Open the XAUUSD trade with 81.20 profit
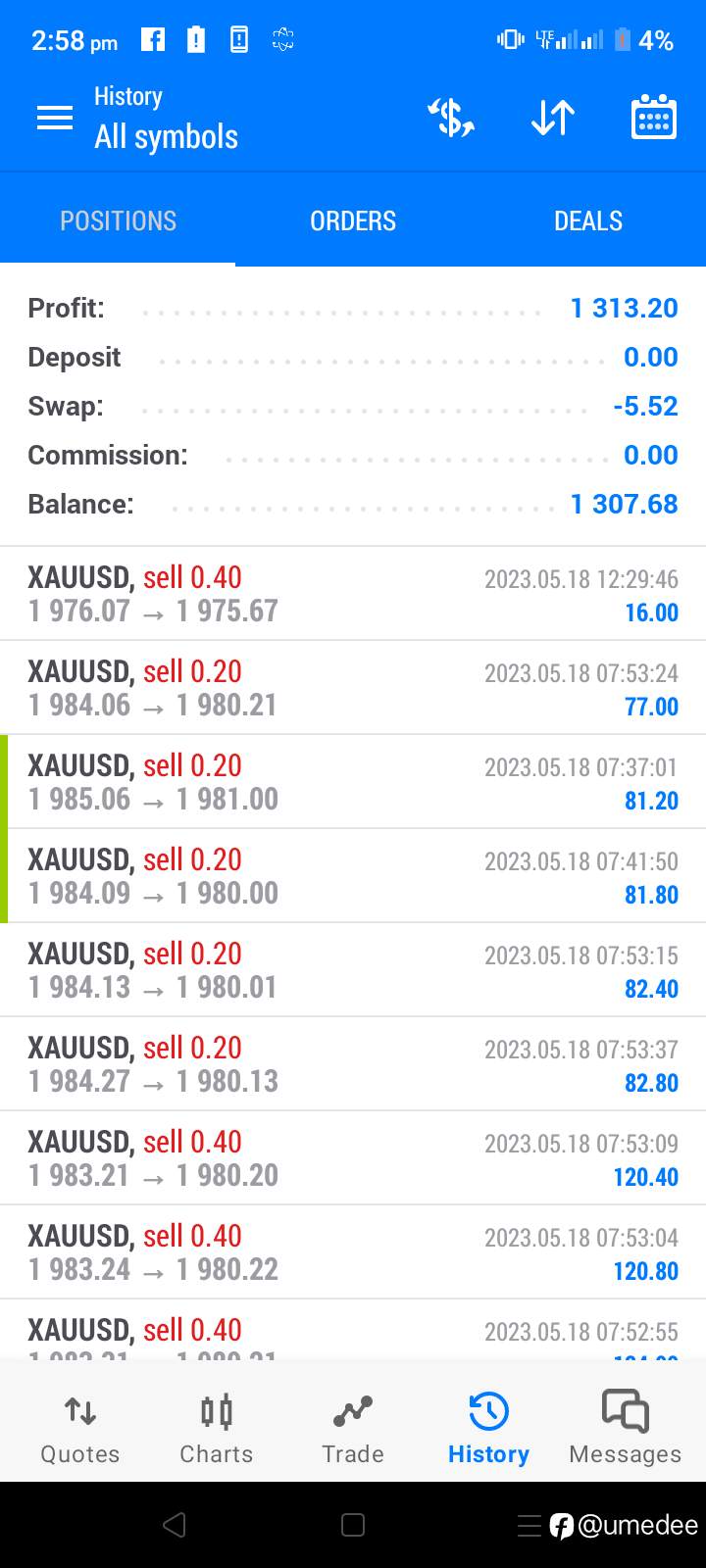This screenshot has height=1568, width=706. coord(353,782)
